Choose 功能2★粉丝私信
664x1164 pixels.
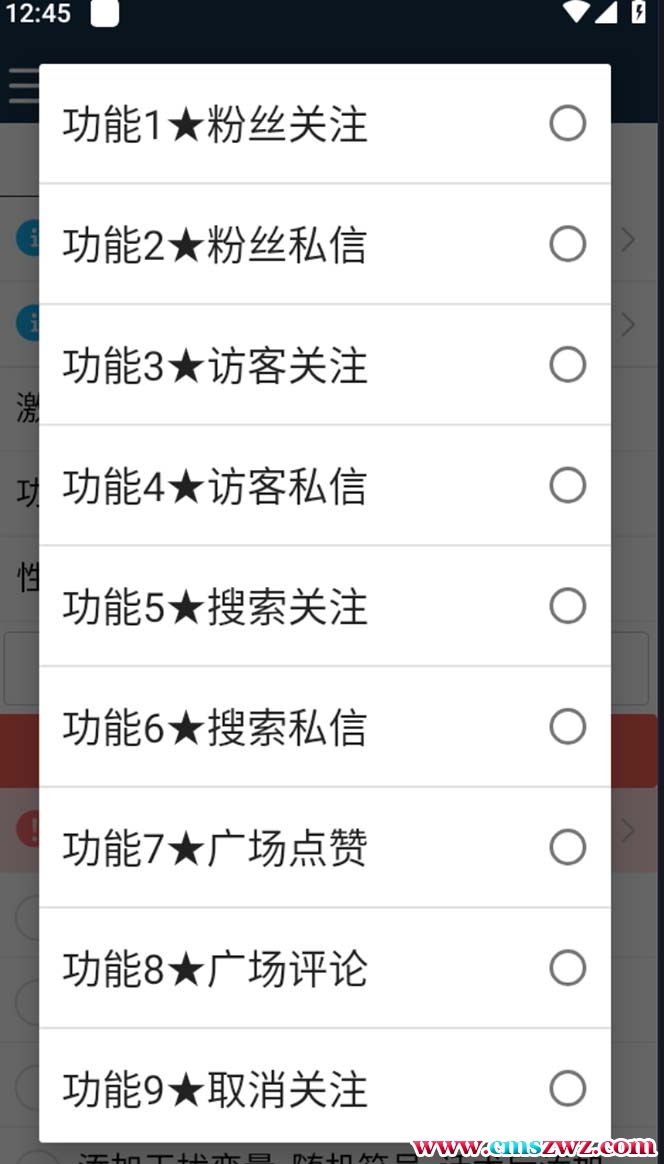[325, 244]
